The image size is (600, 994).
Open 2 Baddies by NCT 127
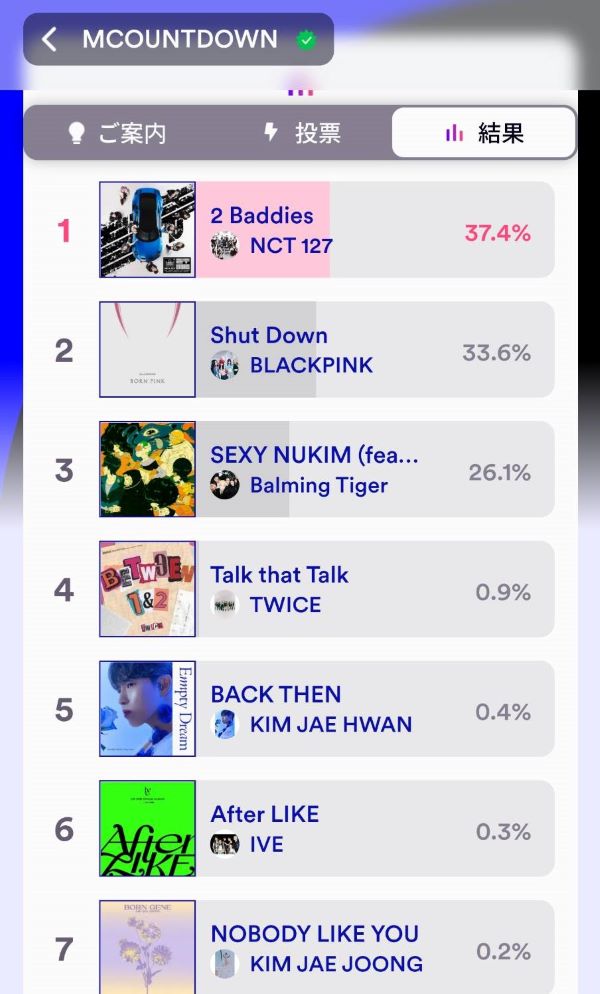coord(326,230)
